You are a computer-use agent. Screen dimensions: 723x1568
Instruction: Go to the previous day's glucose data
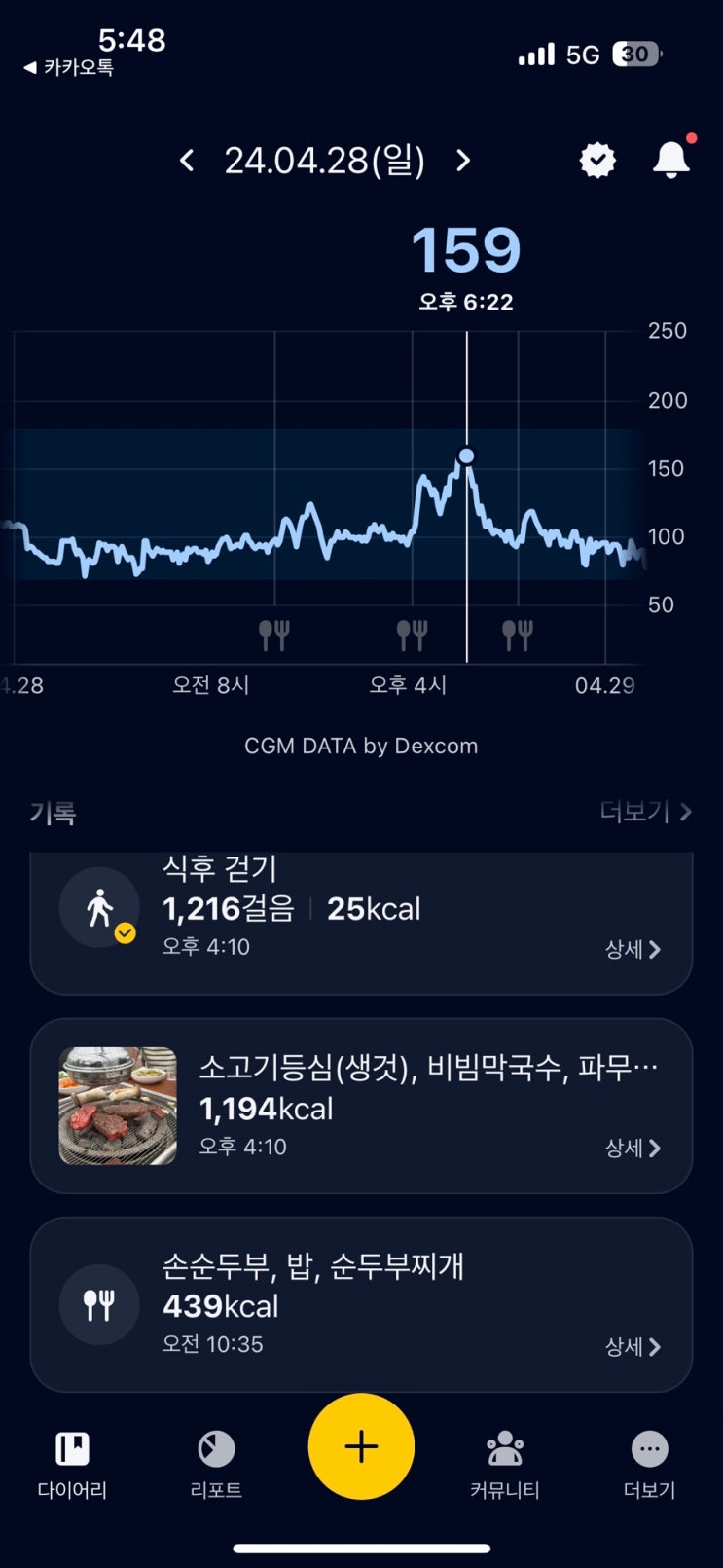click(187, 161)
